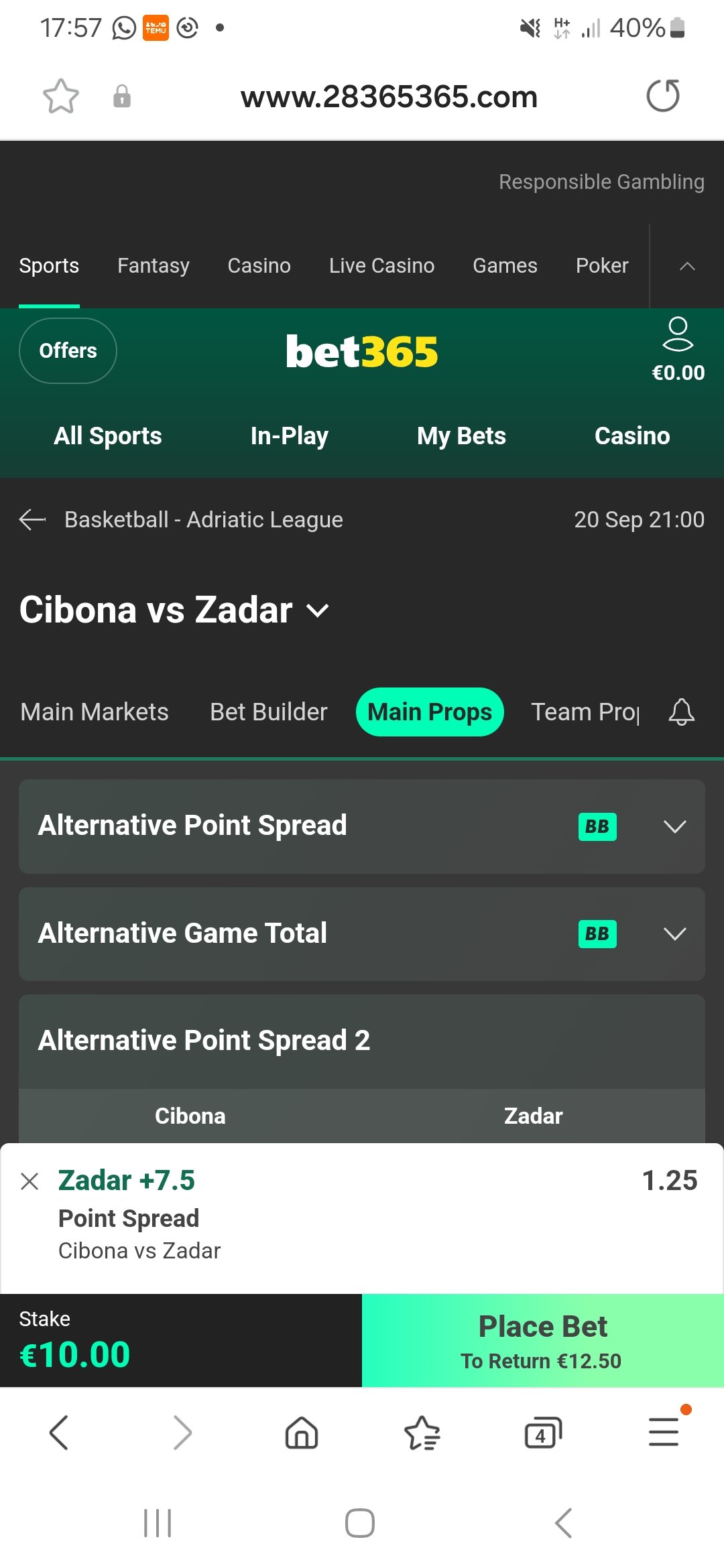Open the account profile icon
Image resolution: width=724 pixels, height=1568 pixels.
click(x=678, y=334)
